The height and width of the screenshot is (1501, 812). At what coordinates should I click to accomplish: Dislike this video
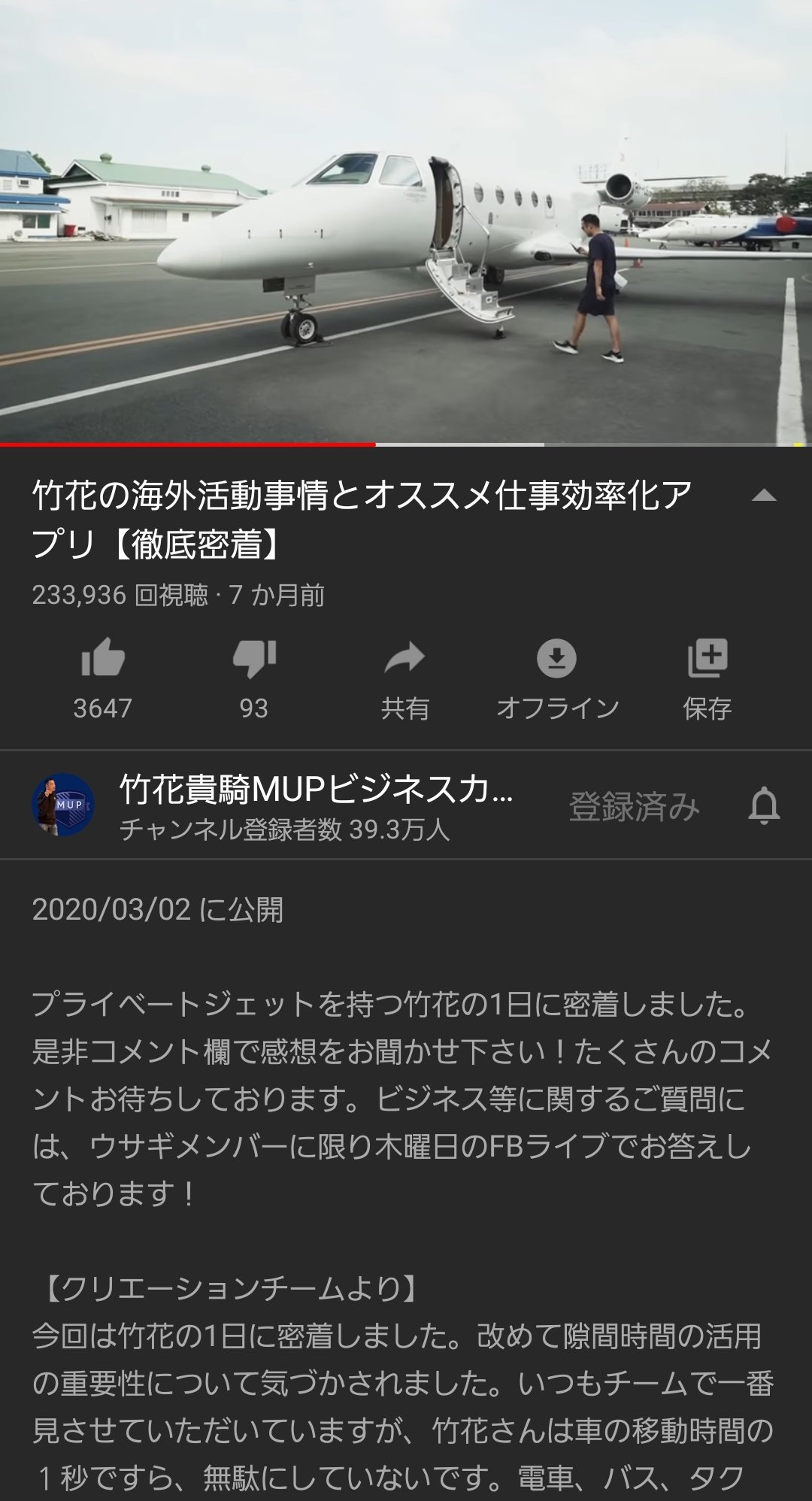(254, 678)
